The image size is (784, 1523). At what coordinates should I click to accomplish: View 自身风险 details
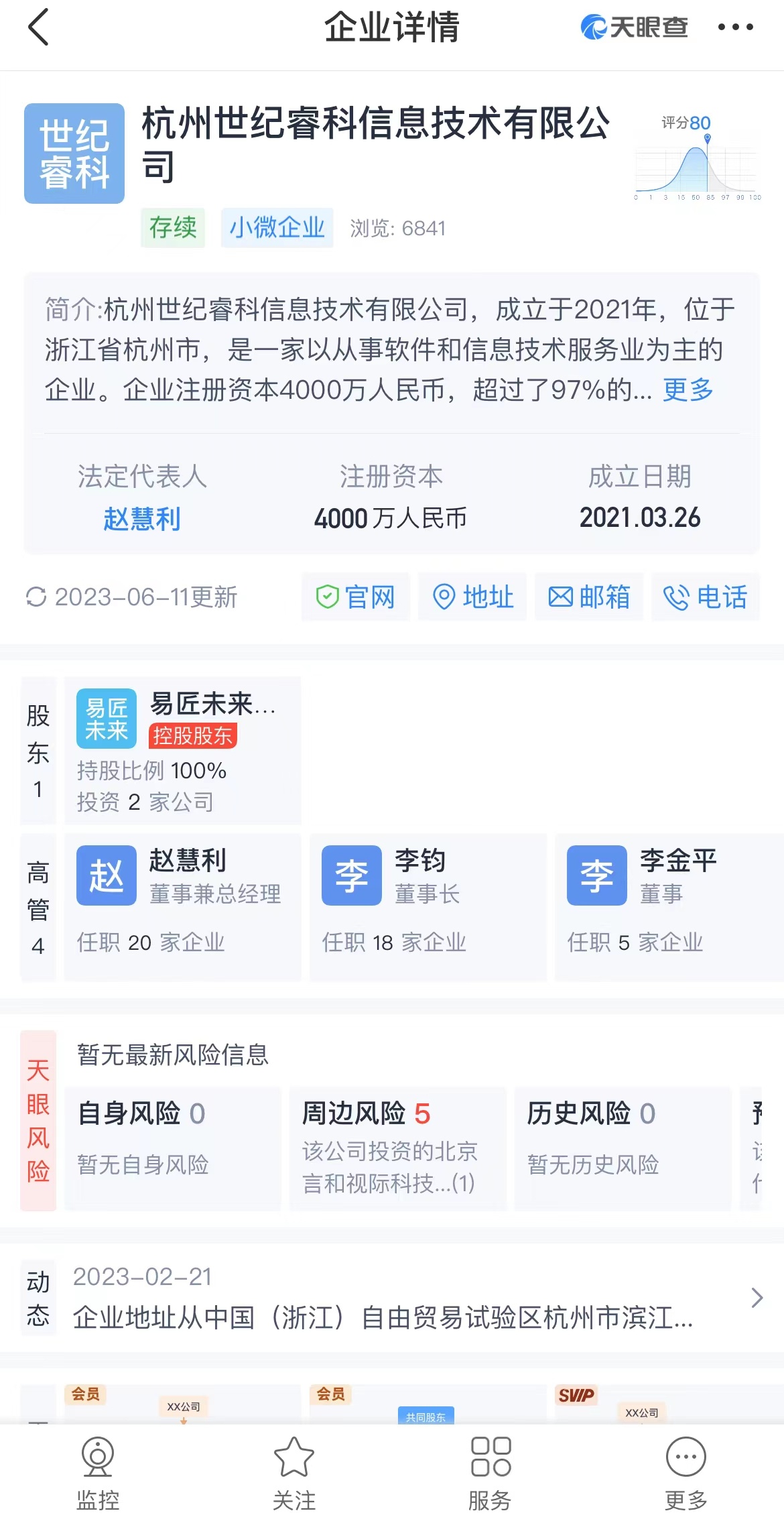[173, 1149]
